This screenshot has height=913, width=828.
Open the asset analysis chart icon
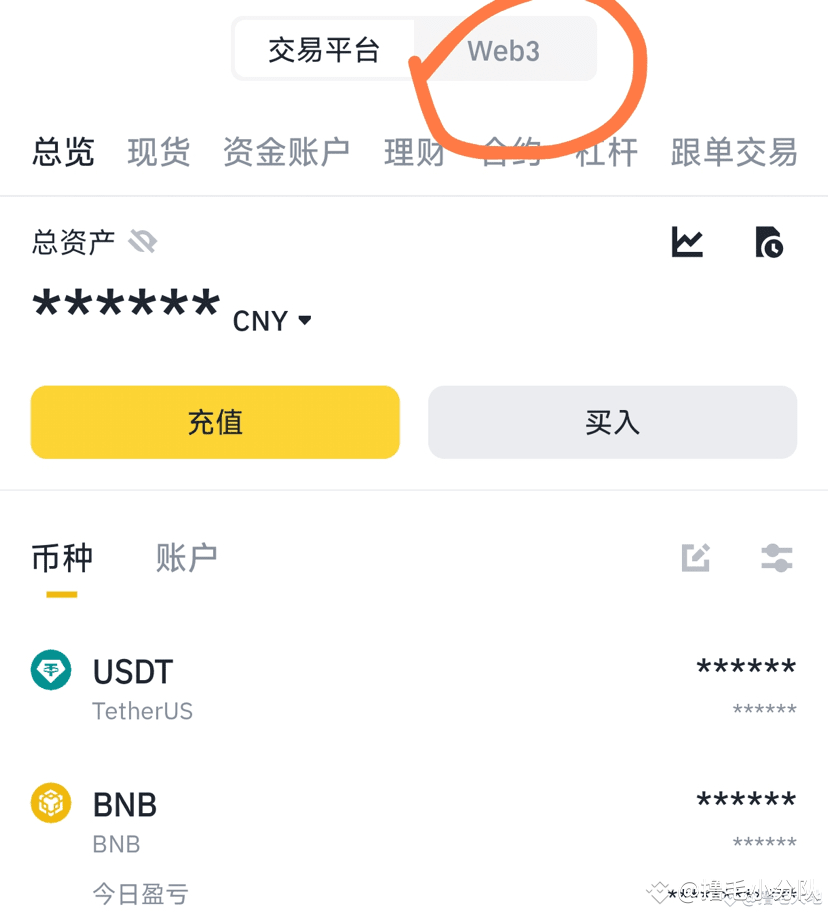(x=687, y=242)
